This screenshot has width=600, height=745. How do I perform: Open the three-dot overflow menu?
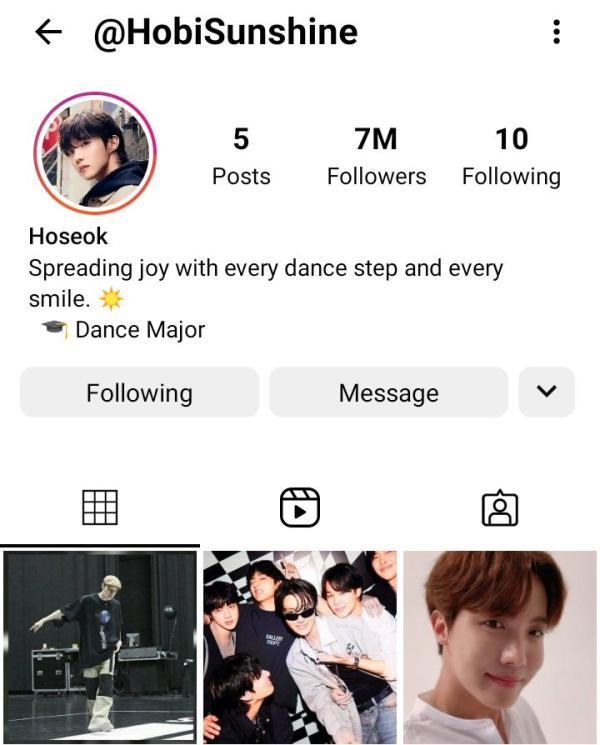pos(556,33)
